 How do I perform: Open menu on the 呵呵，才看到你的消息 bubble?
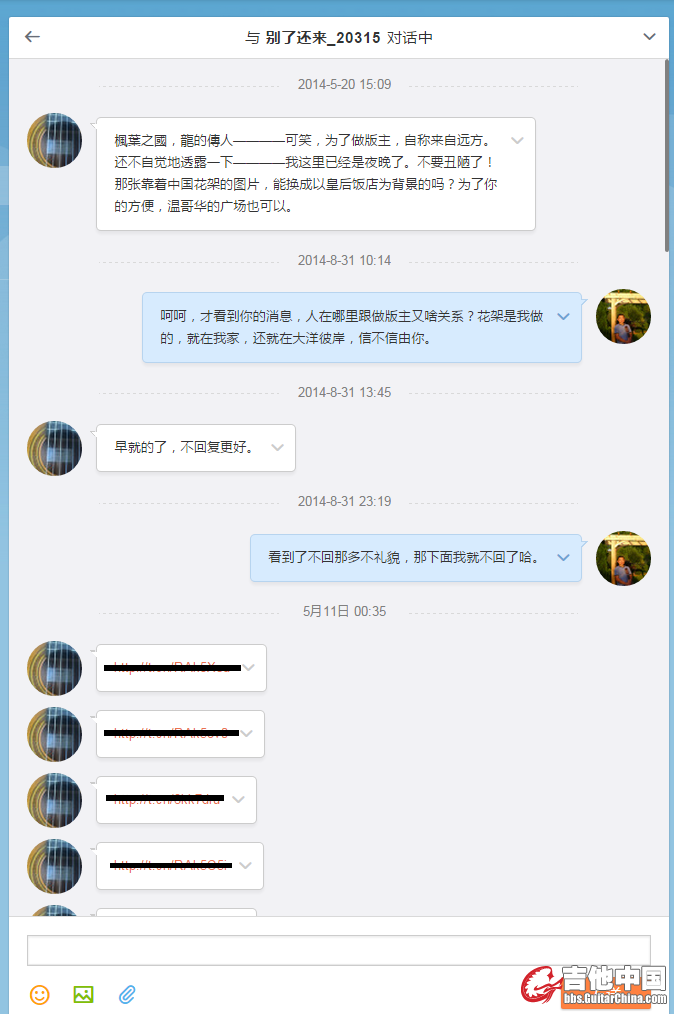click(x=563, y=316)
